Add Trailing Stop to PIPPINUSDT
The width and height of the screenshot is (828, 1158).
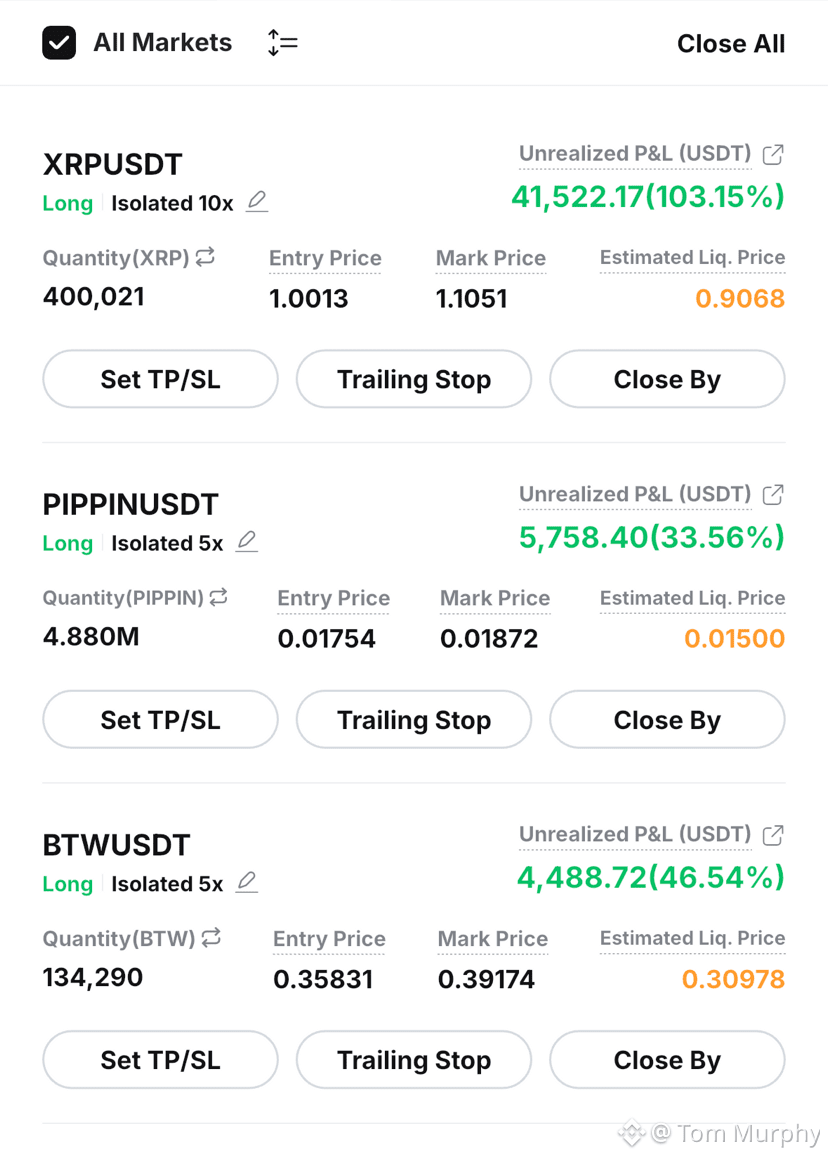414,719
